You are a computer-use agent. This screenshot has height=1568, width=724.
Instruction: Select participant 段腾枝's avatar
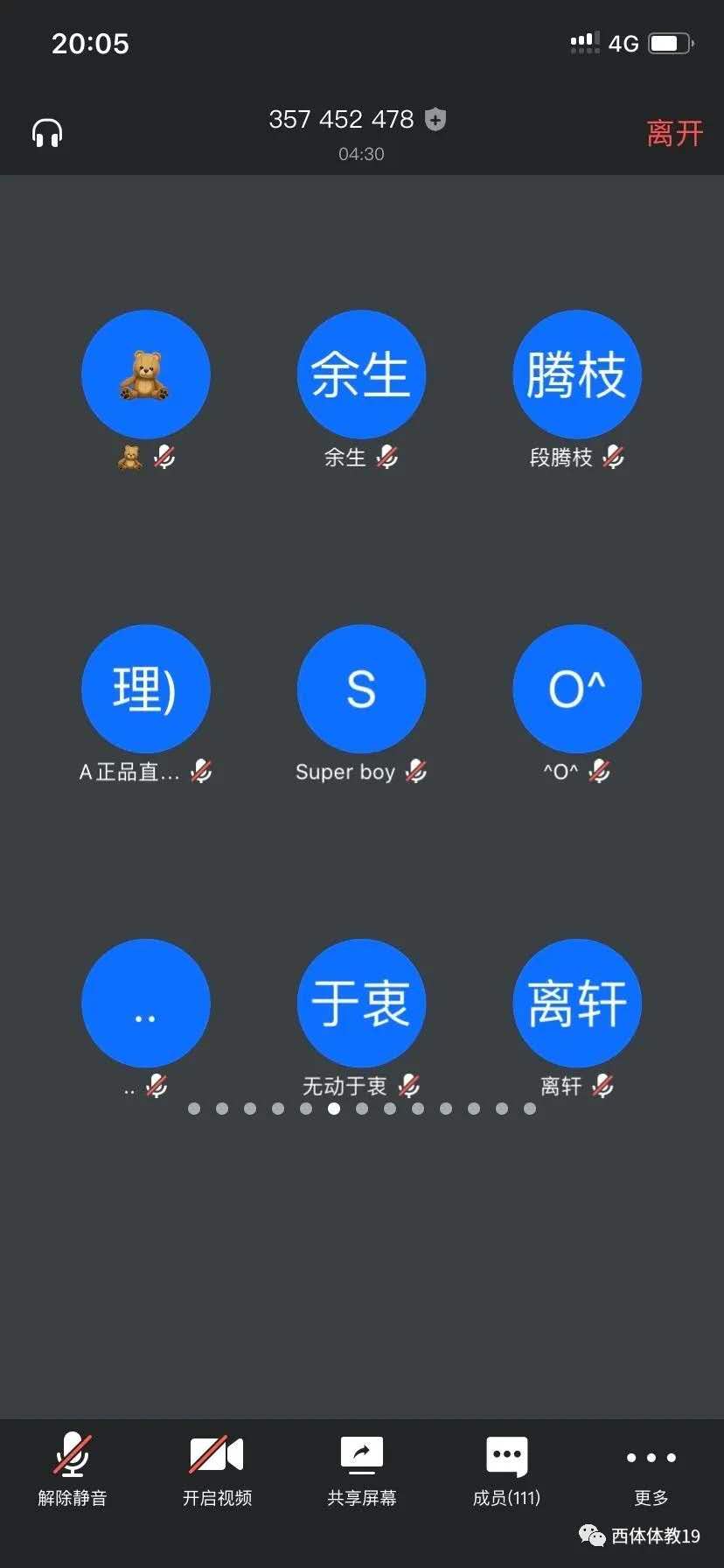tap(577, 374)
